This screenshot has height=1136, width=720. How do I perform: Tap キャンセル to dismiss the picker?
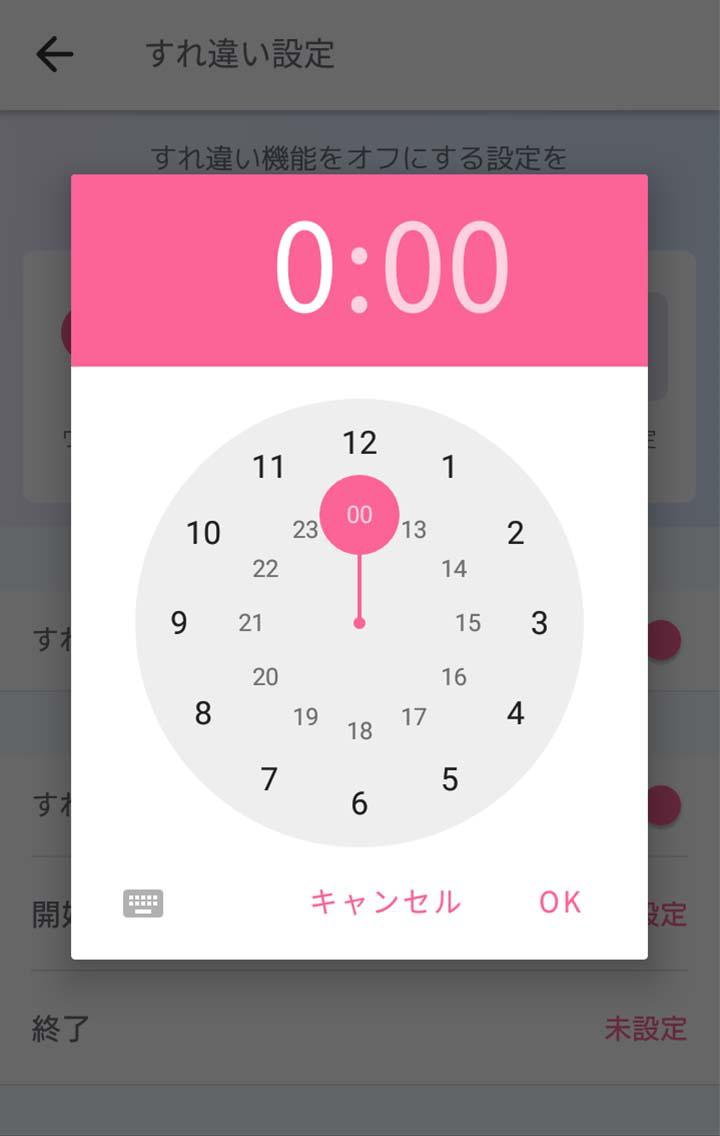(385, 902)
